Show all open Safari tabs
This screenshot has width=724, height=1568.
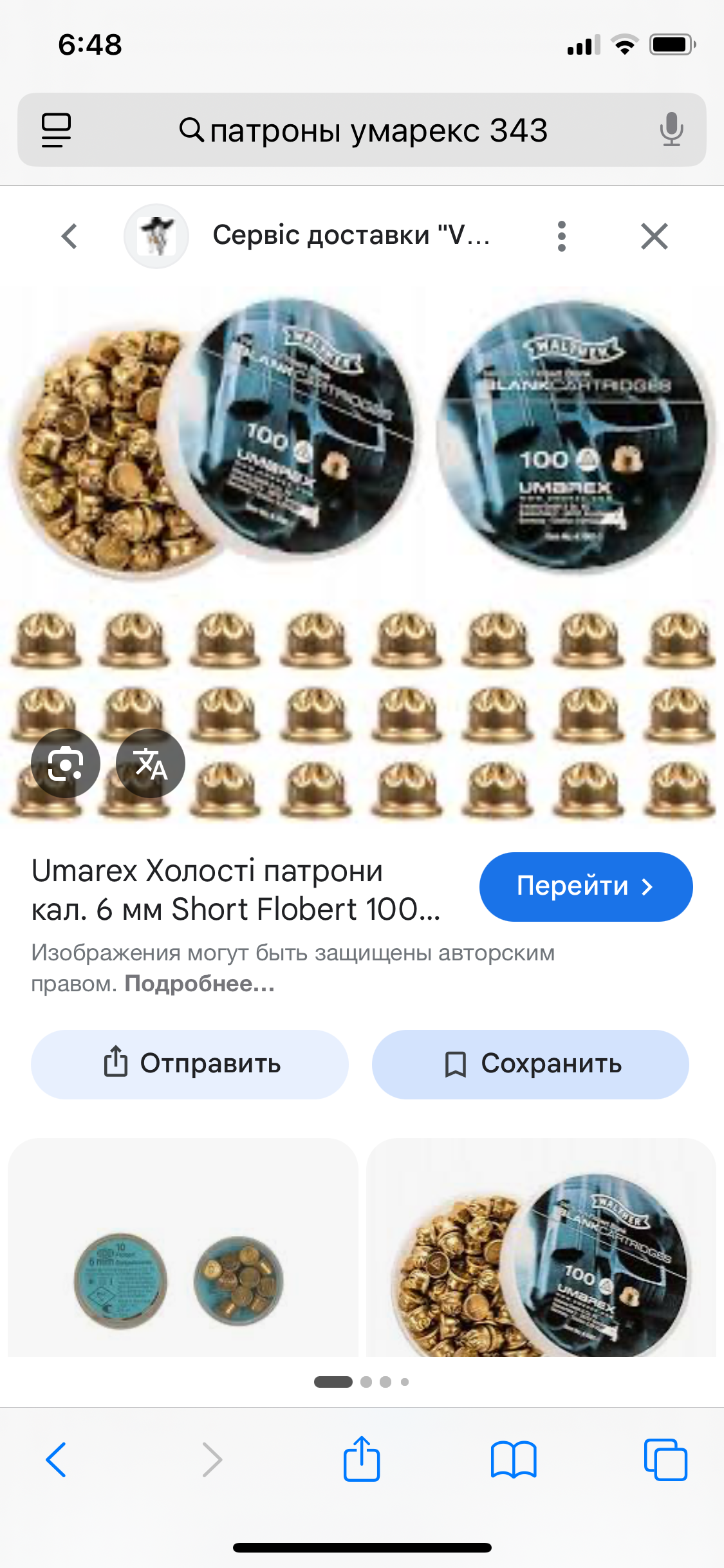[x=665, y=1459]
